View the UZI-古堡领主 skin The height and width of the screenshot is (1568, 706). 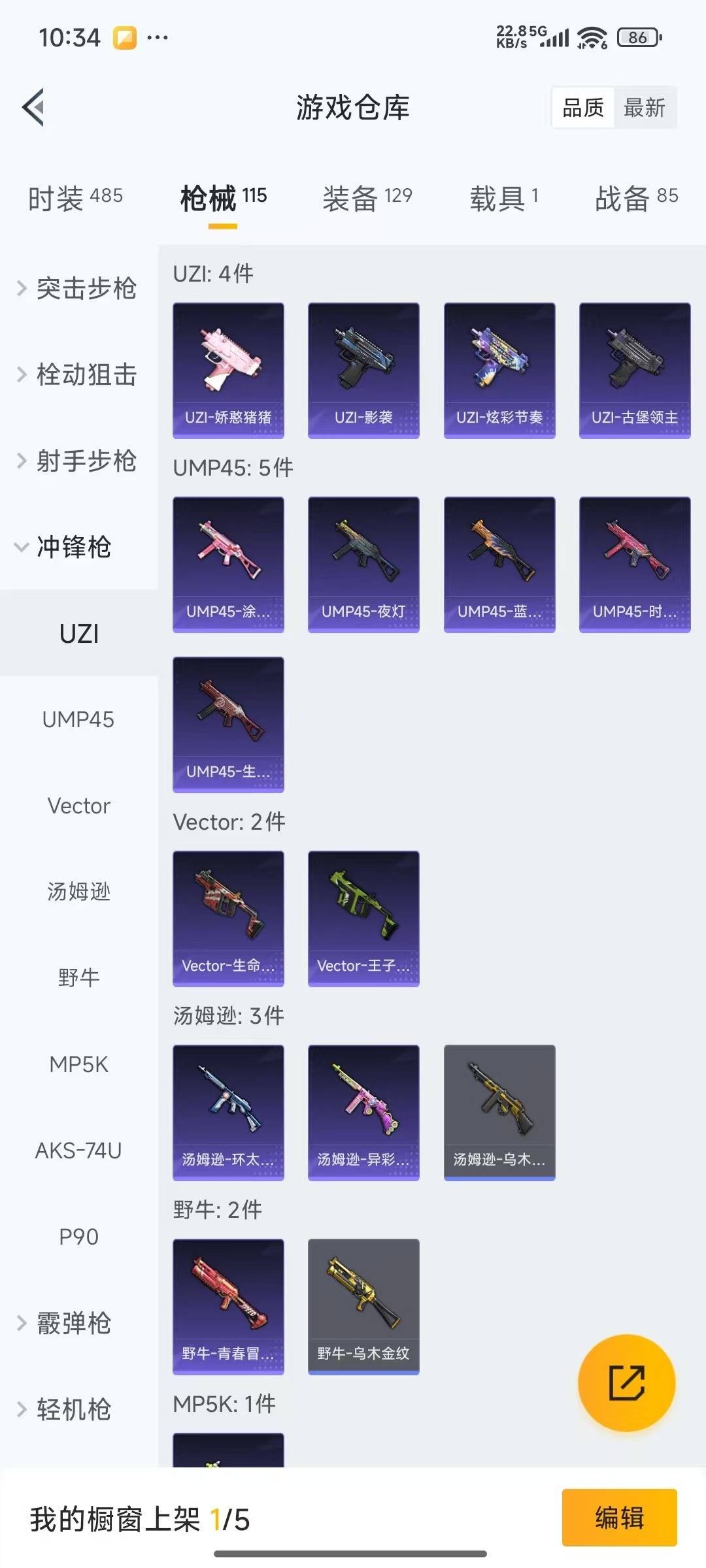click(635, 370)
